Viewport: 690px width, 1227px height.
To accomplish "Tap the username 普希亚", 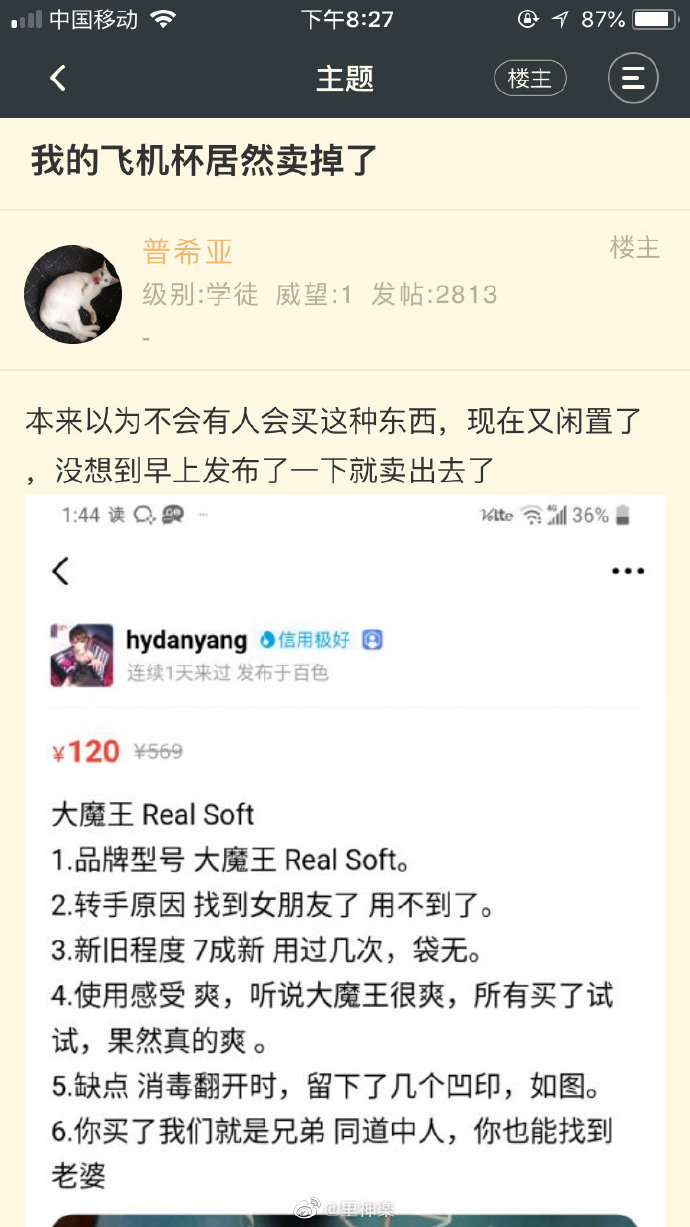I will (x=188, y=251).
